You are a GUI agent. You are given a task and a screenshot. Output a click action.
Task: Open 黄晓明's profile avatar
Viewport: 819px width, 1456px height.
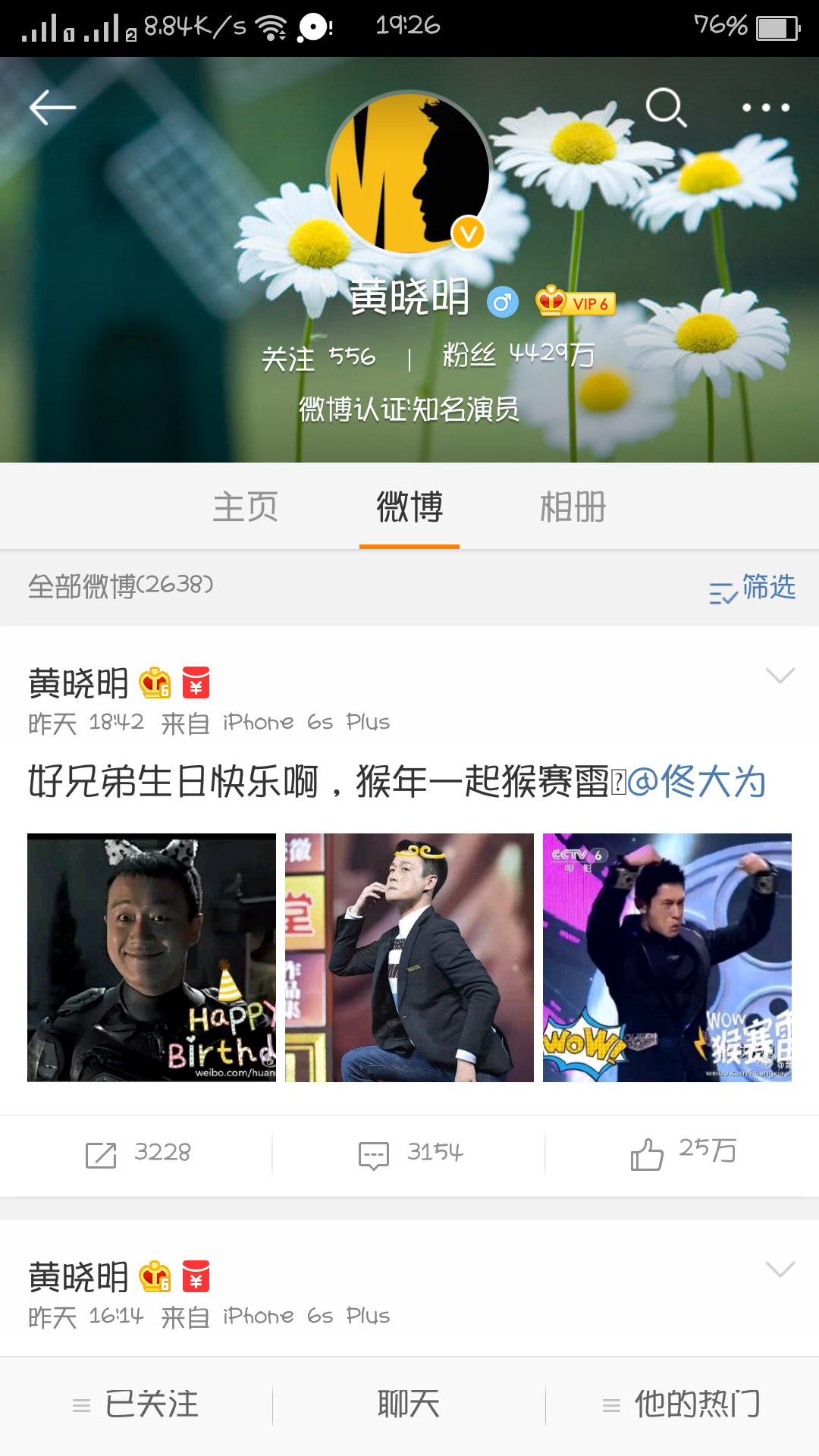[409, 174]
